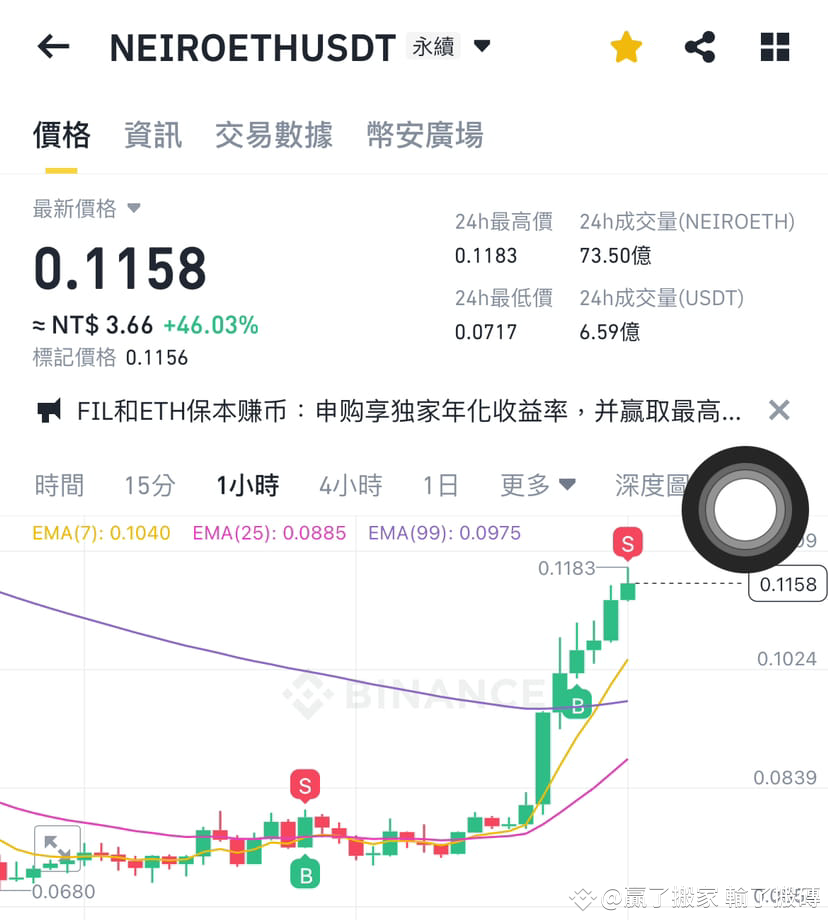The height and width of the screenshot is (920, 828).
Task: Open the 深度圖 depth chart view
Action: [x=651, y=485]
